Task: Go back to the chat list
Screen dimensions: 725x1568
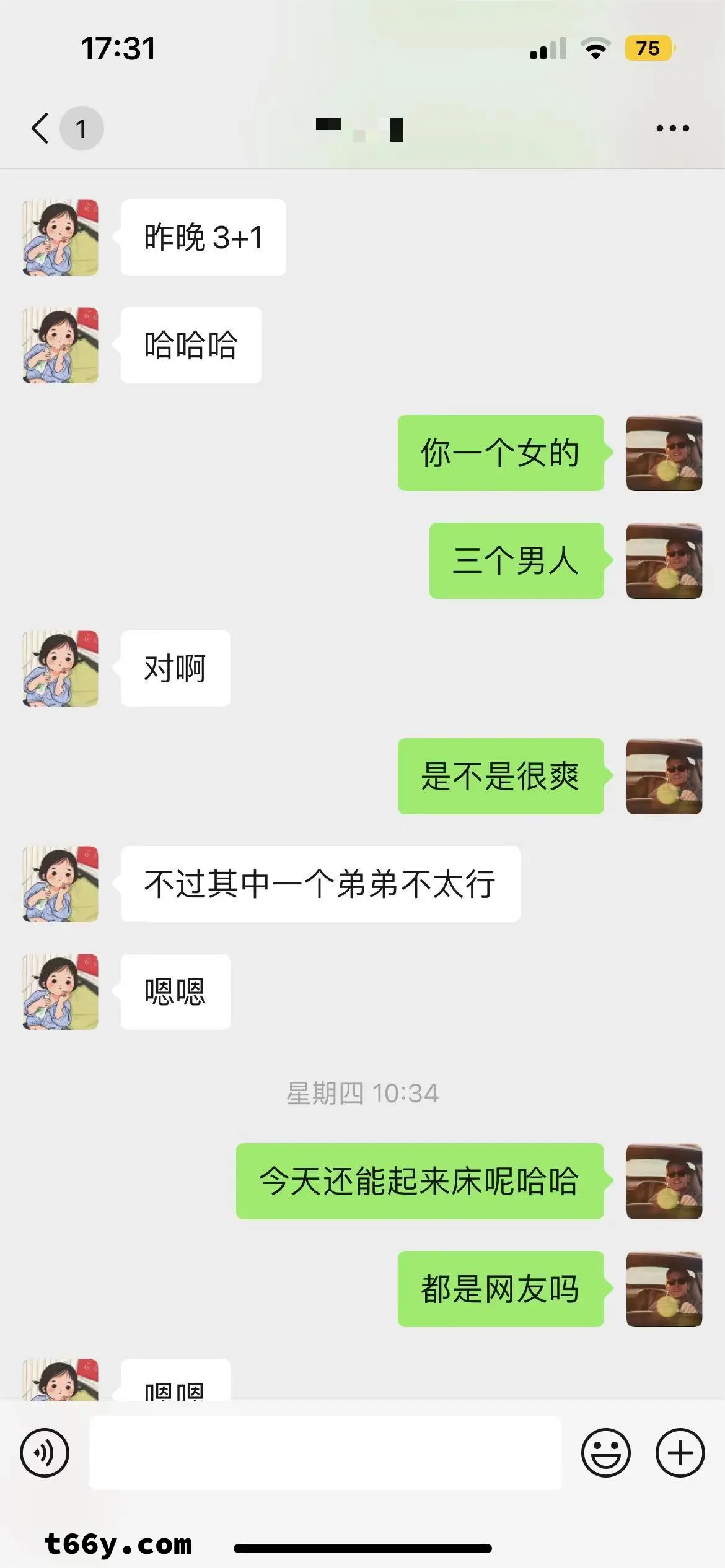Action: (x=41, y=129)
